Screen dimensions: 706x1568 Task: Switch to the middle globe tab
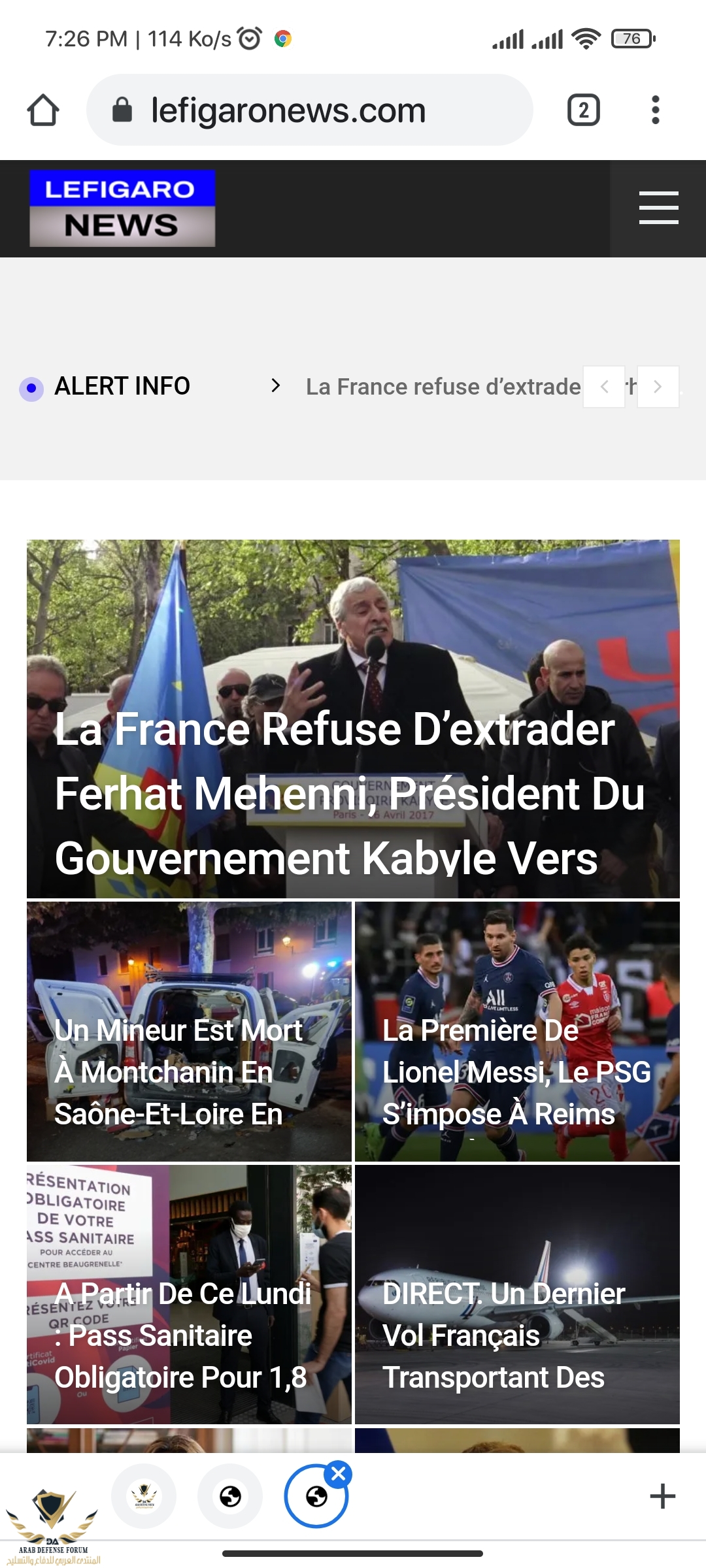pyautogui.click(x=230, y=1496)
